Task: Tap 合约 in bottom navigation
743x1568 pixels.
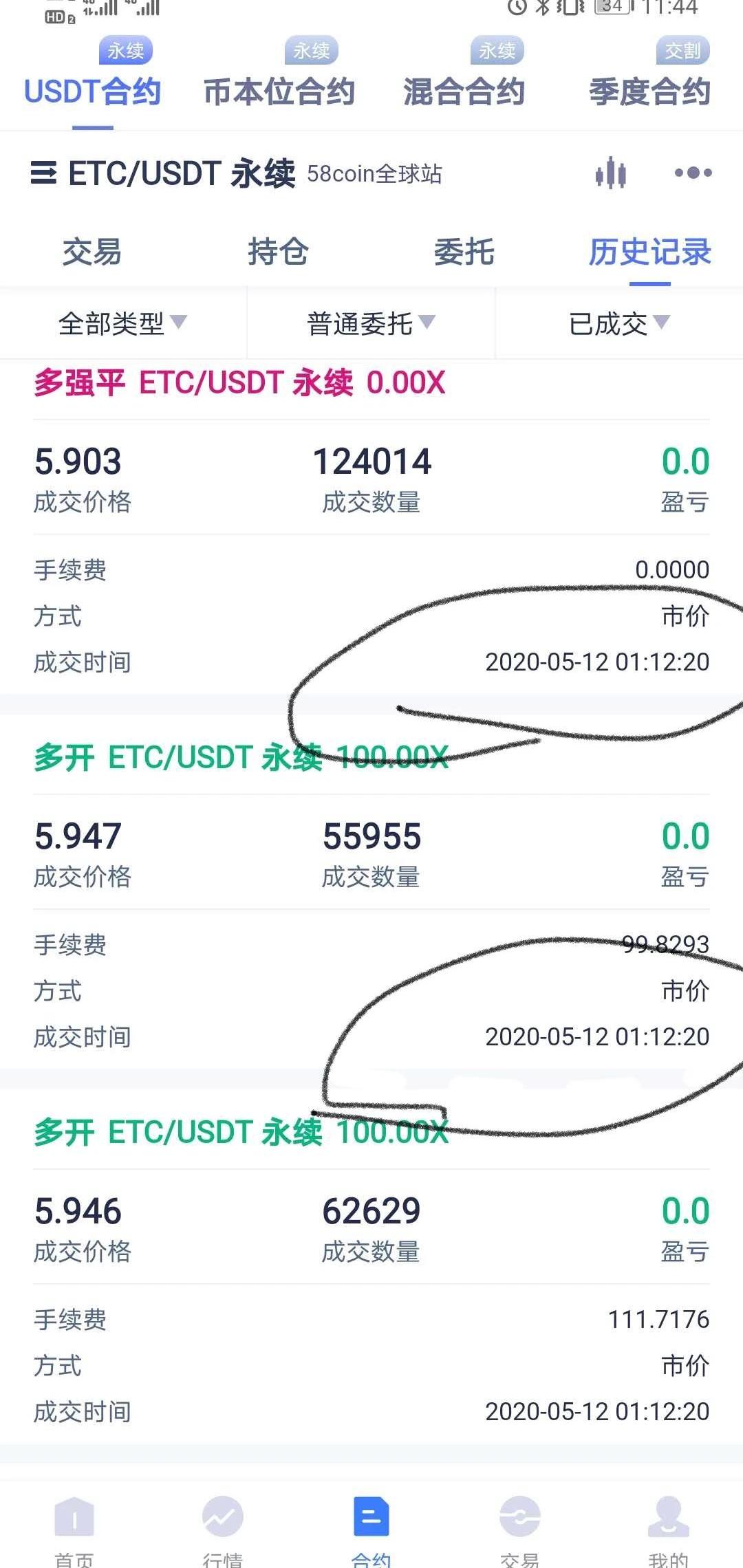Action: [x=371, y=1531]
